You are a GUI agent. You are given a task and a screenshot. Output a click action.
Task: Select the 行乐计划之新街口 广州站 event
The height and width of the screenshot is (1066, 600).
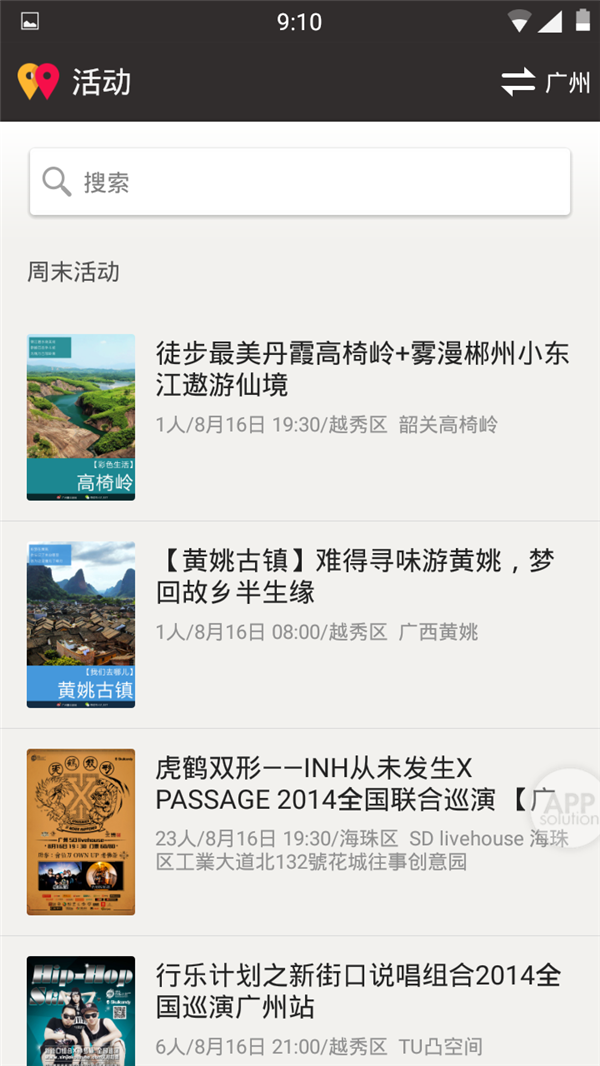point(358,991)
